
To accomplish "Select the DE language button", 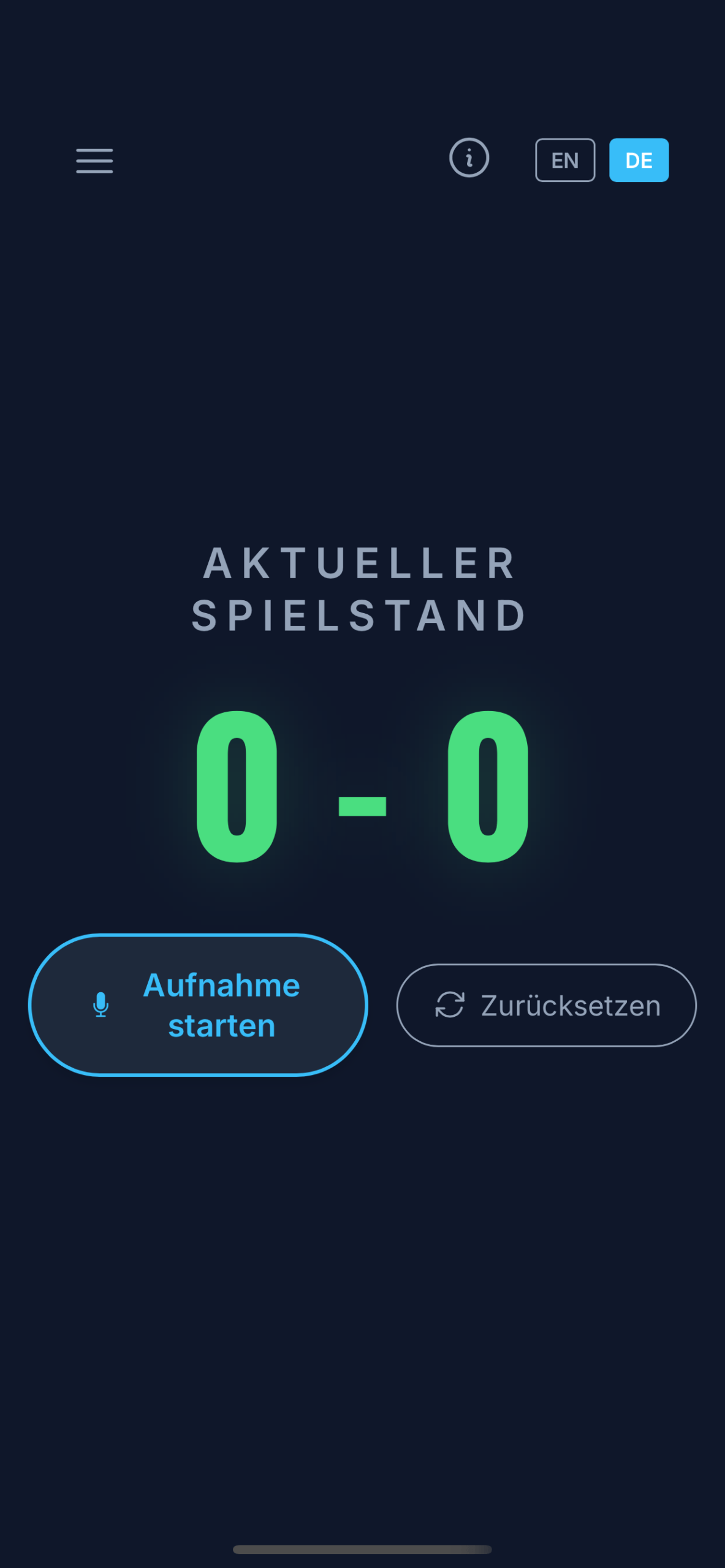I will (x=639, y=160).
